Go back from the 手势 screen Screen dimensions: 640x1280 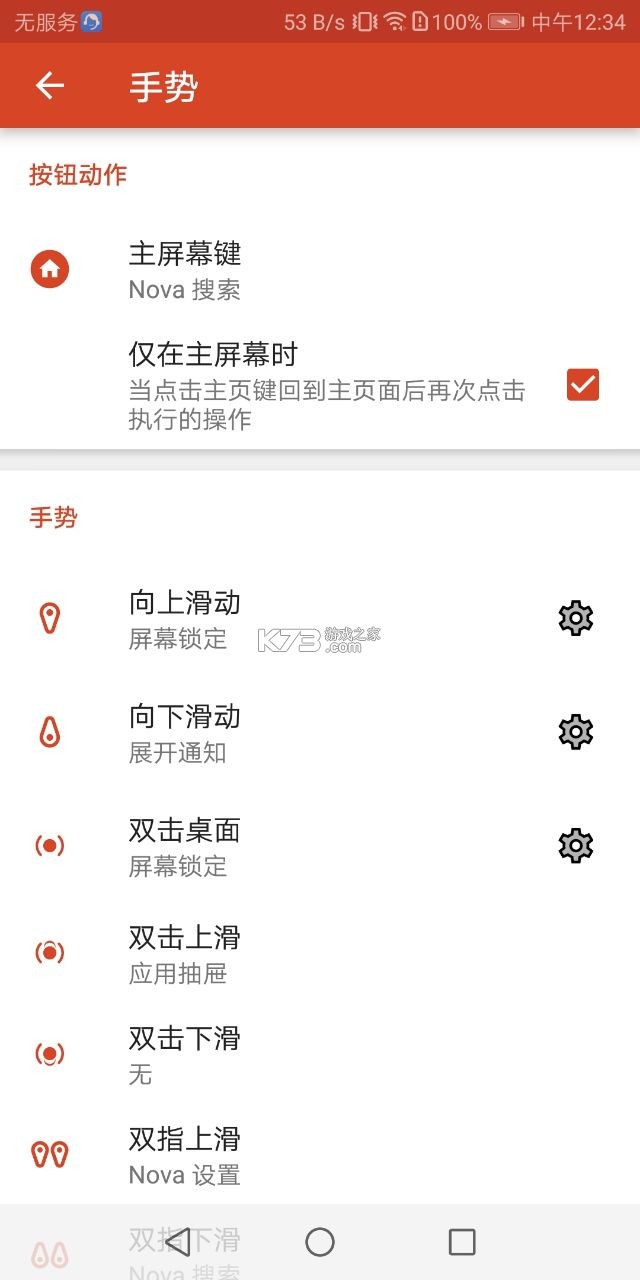[x=49, y=86]
